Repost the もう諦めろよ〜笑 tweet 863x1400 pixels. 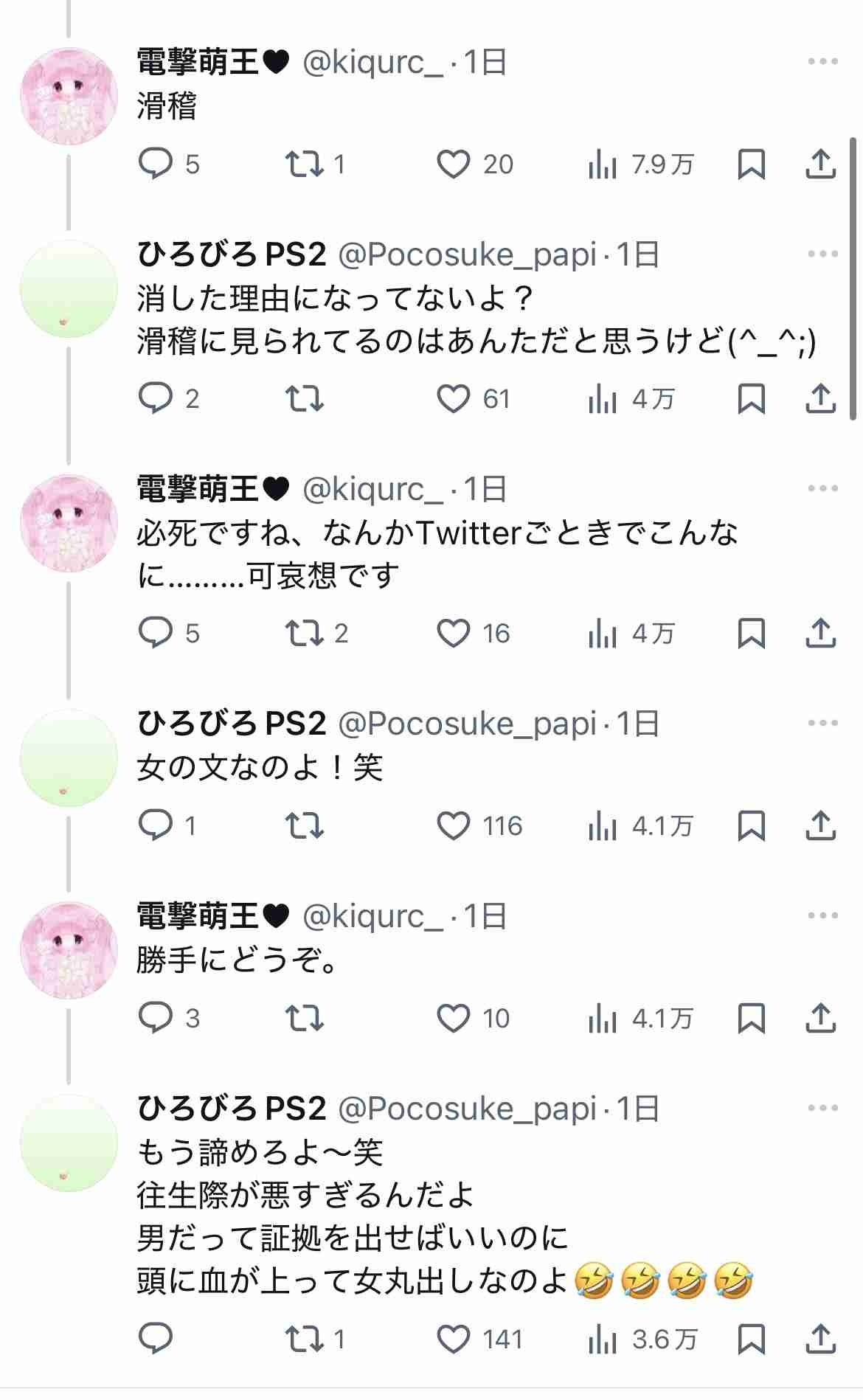tap(305, 1339)
